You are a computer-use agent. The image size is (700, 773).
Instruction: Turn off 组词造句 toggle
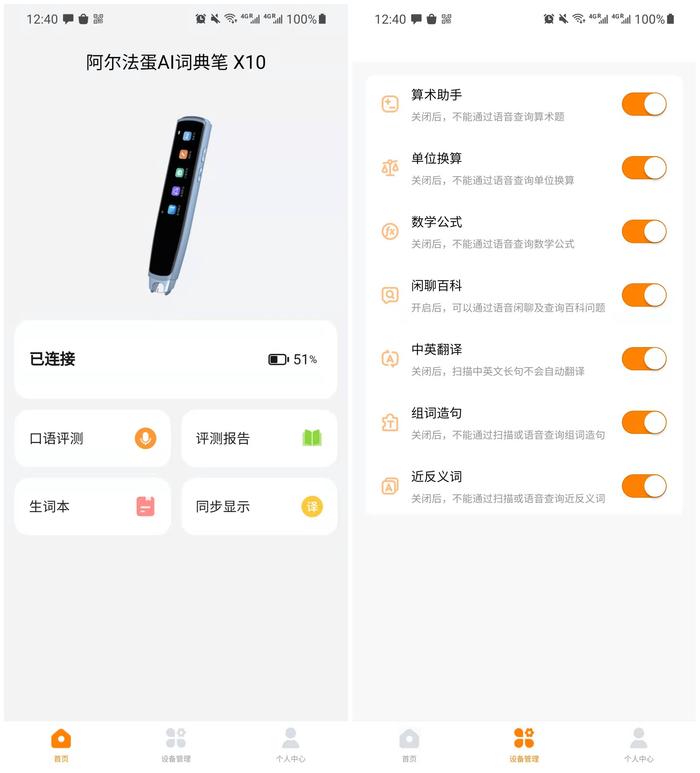pos(644,422)
